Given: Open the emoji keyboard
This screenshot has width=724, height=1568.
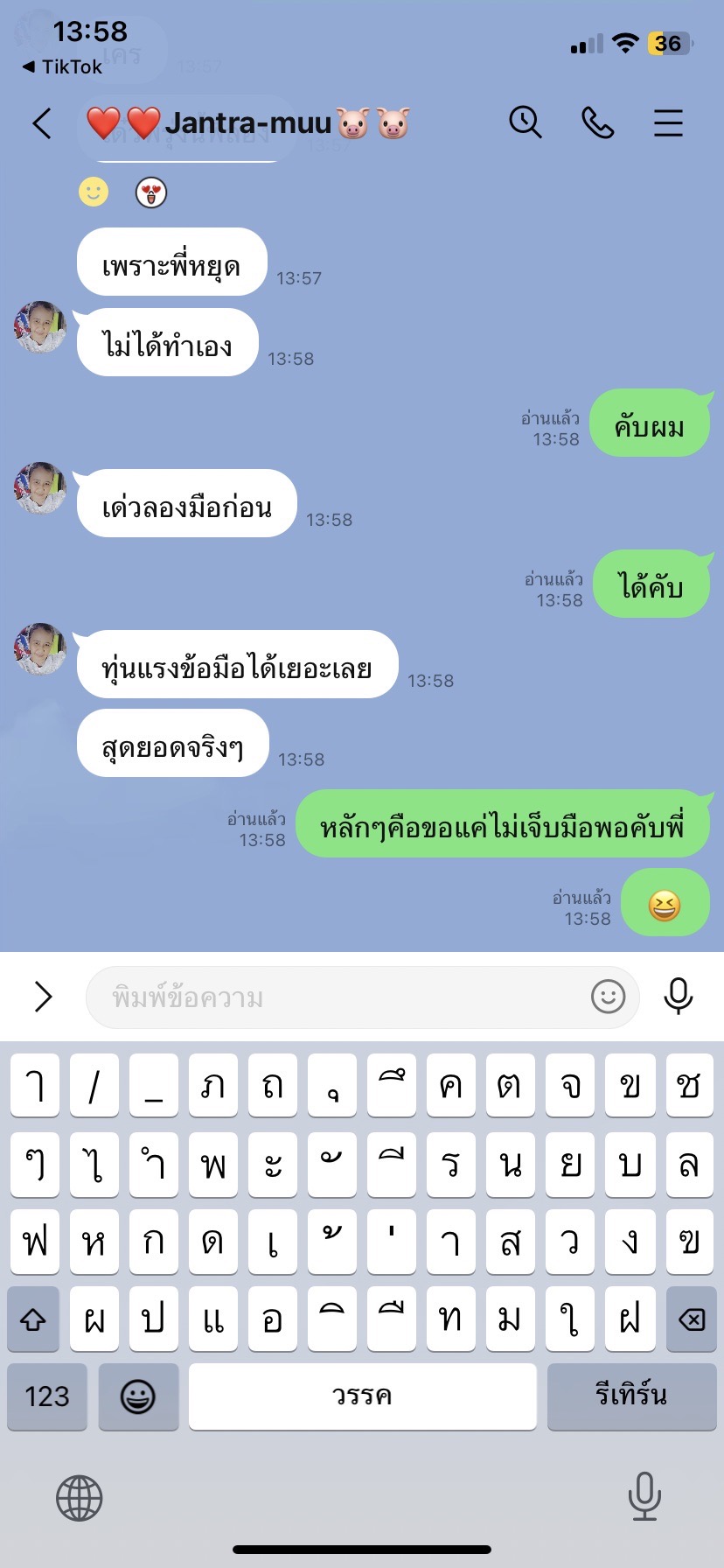Looking at the screenshot, I should (138, 1396).
